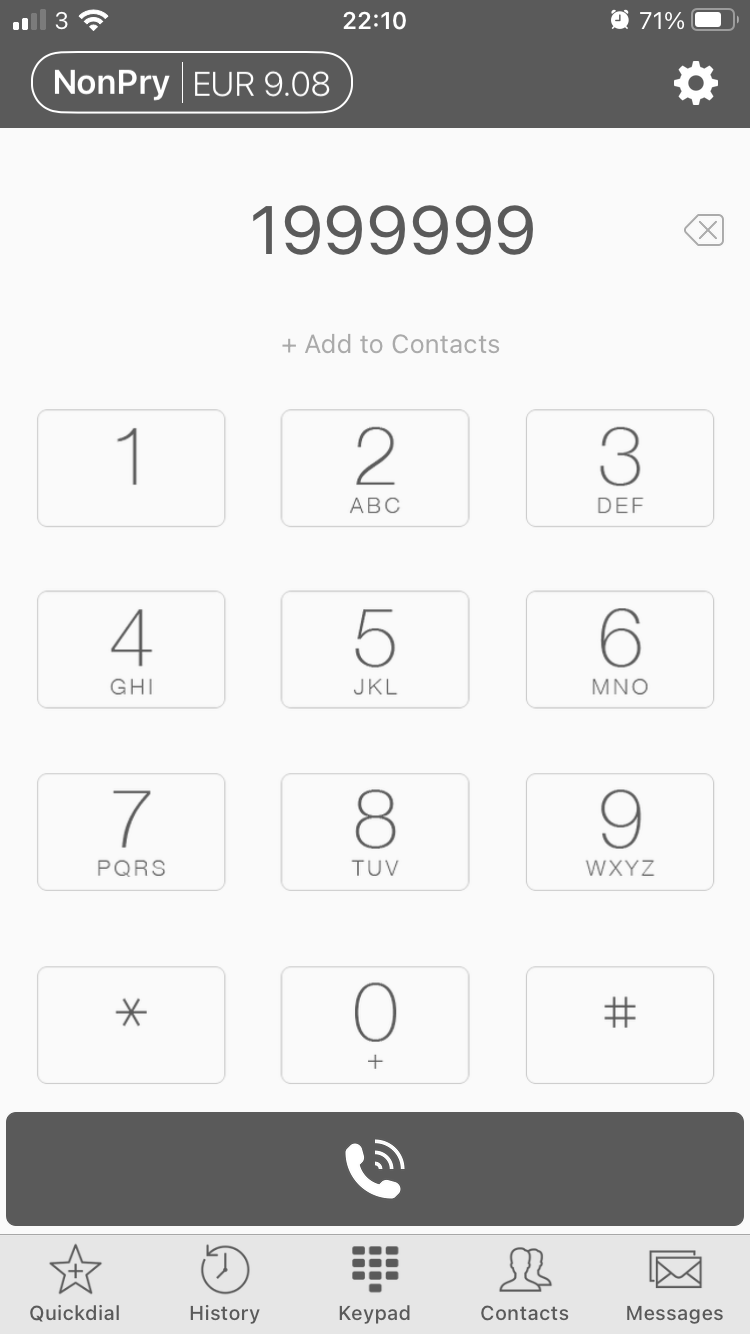Viewport: 750px width, 1334px height.
Task: Dial digit 6 MNO
Action: point(620,650)
